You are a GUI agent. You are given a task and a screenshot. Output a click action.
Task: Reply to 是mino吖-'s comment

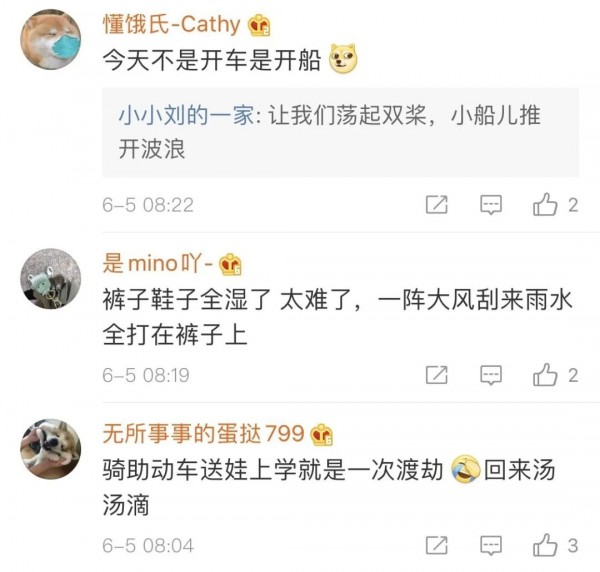tap(491, 375)
